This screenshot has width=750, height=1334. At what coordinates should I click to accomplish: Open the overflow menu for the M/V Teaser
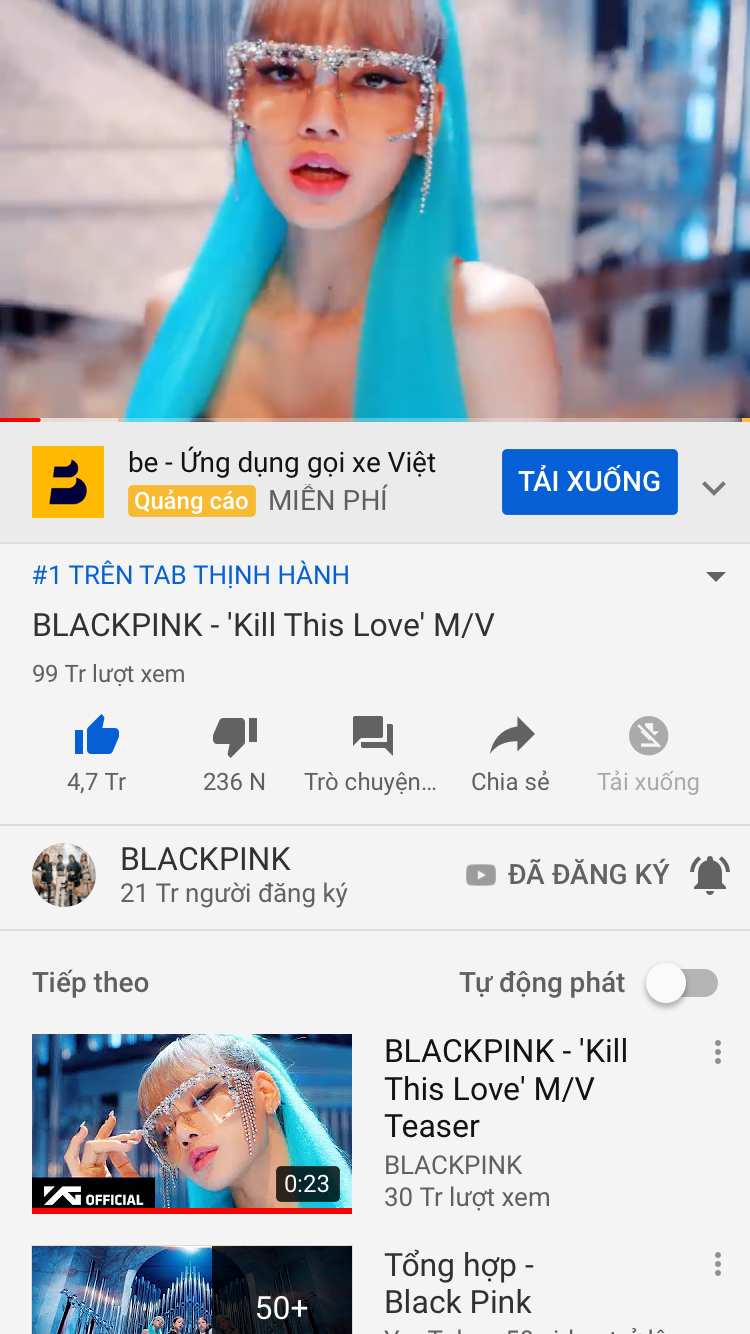pos(718,1052)
